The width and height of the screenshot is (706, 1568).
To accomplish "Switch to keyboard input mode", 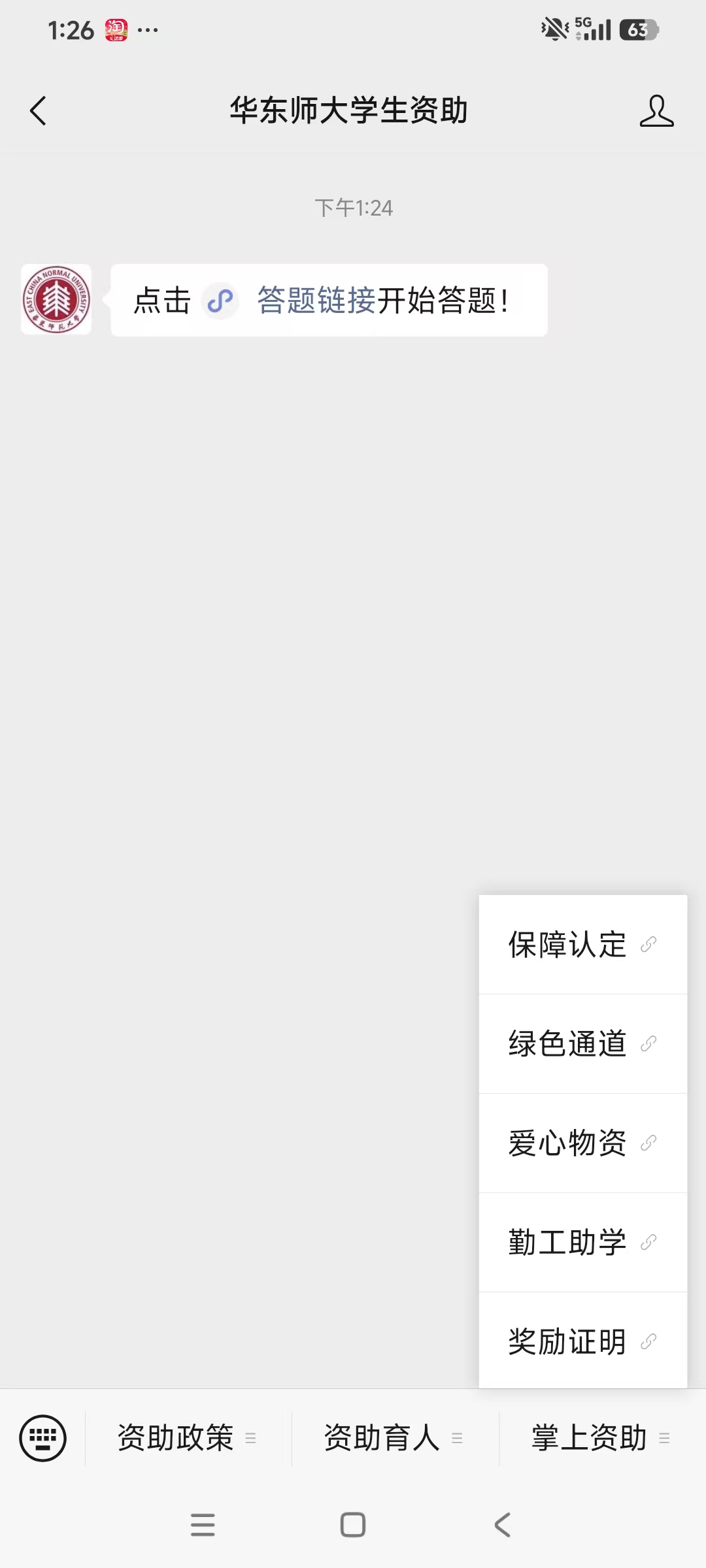I will pos(43,1437).
